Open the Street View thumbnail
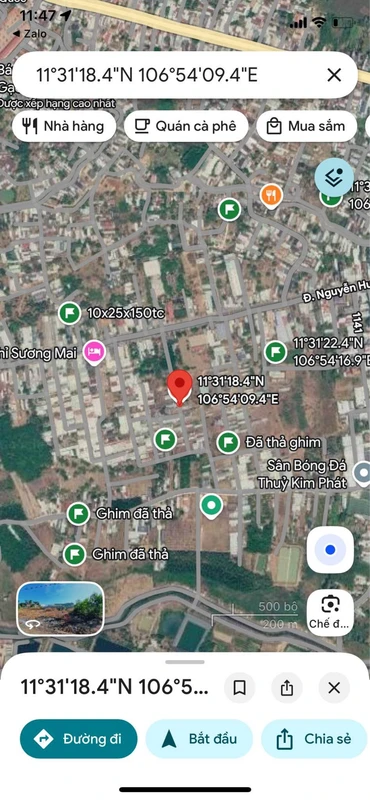Screen dimensions: 370x800 coord(60,608)
